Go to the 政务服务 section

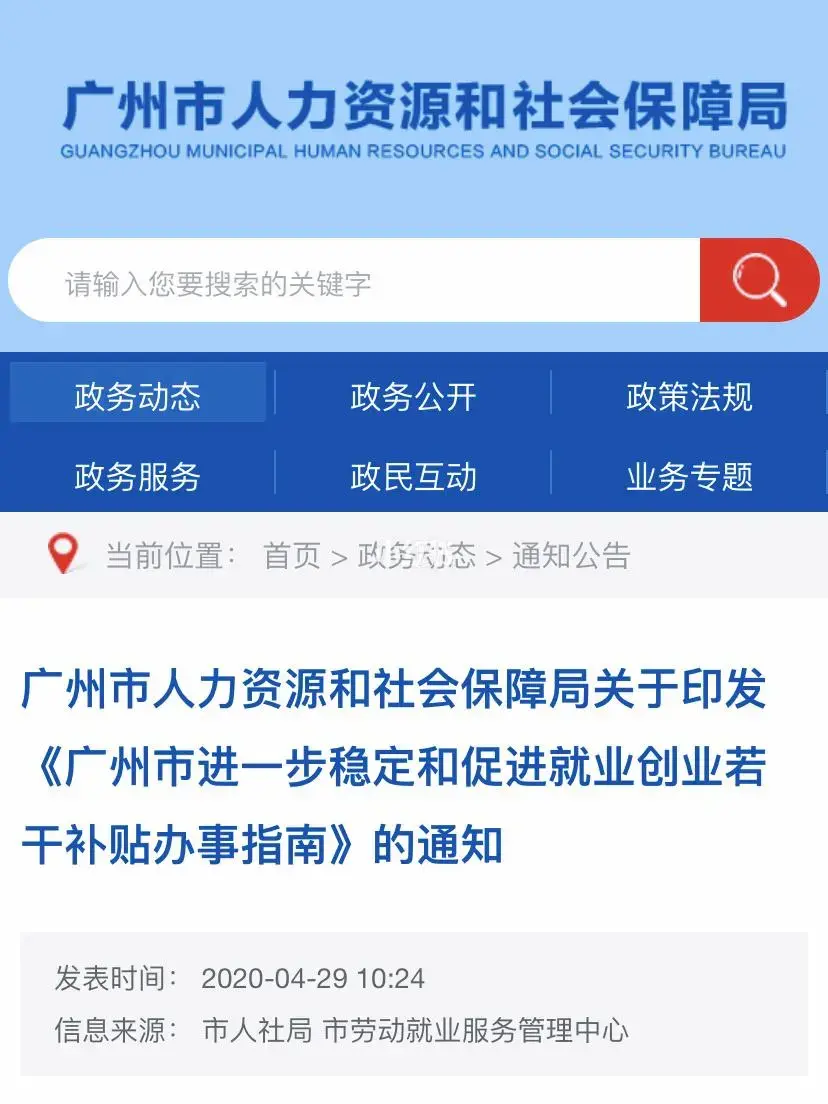coord(138,477)
